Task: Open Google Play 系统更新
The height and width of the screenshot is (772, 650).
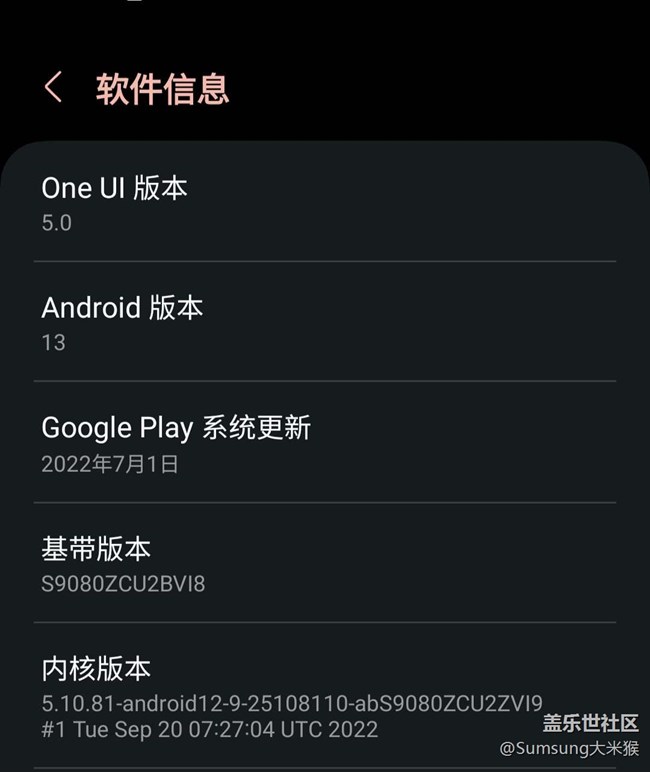Action: [324, 443]
